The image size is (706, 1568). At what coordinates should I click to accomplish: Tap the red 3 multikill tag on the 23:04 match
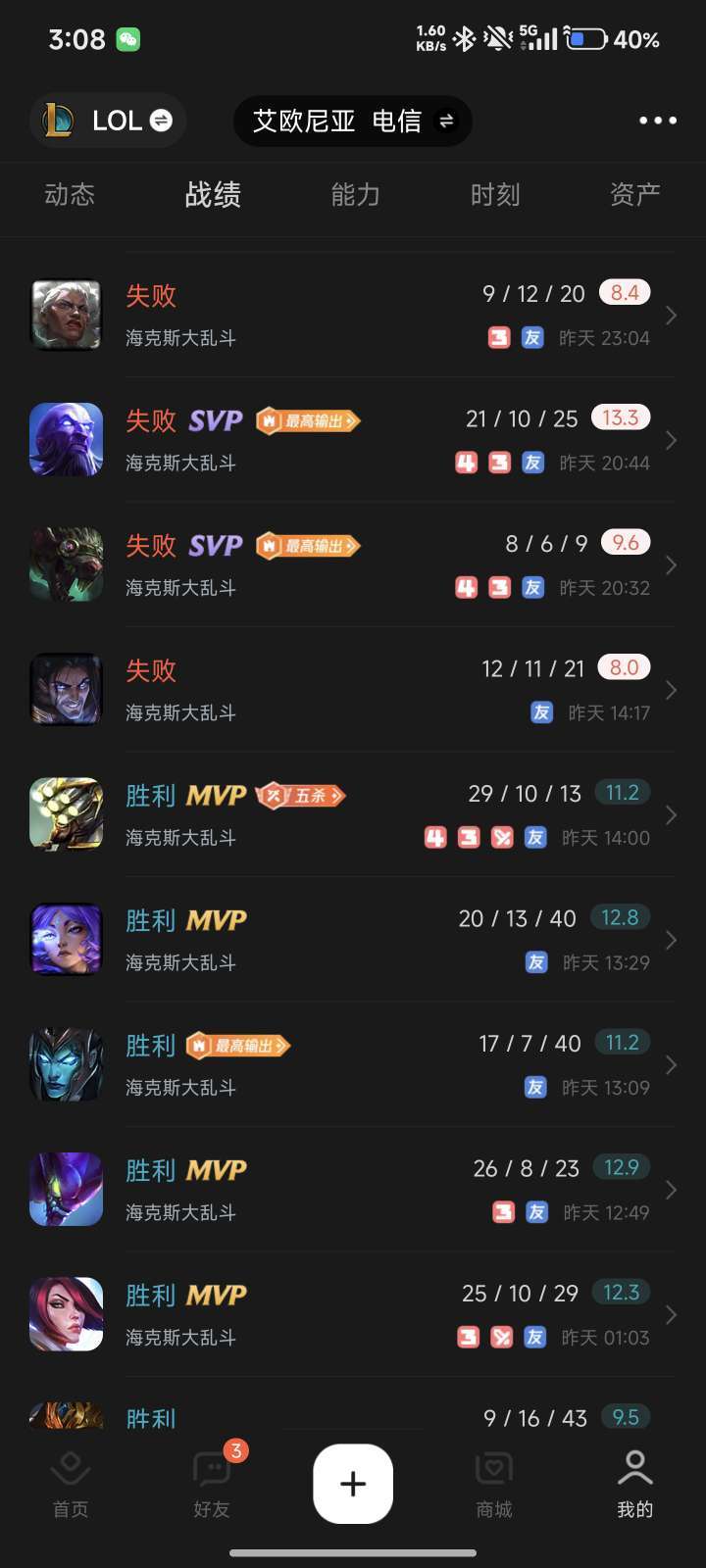click(499, 338)
